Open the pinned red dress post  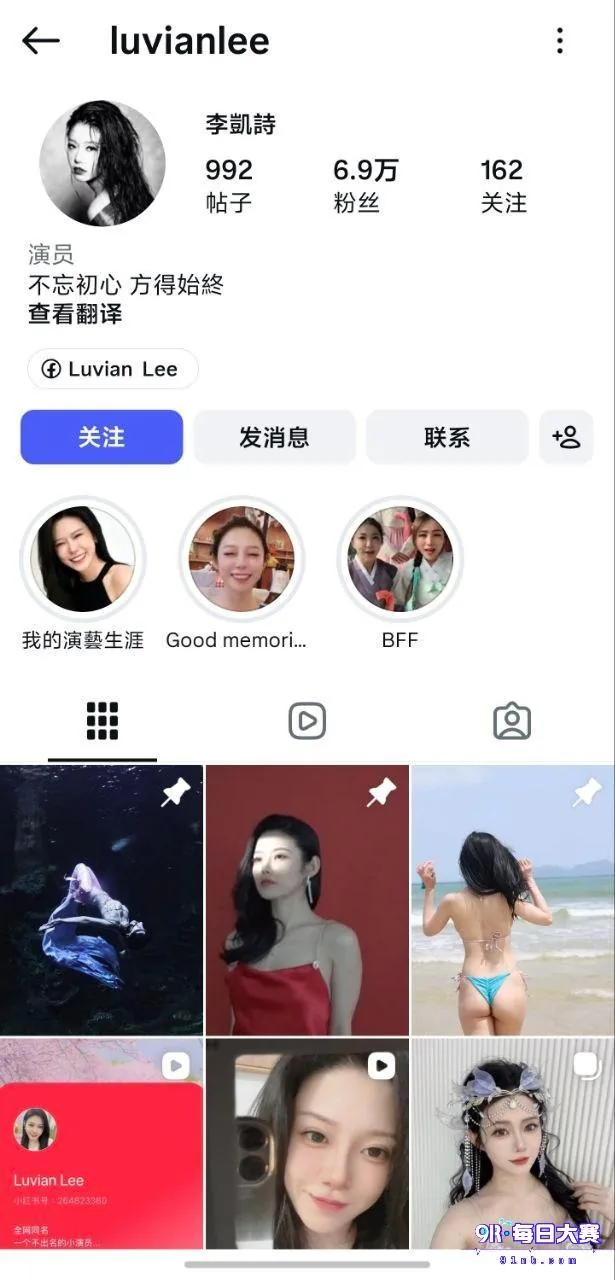[307, 900]
